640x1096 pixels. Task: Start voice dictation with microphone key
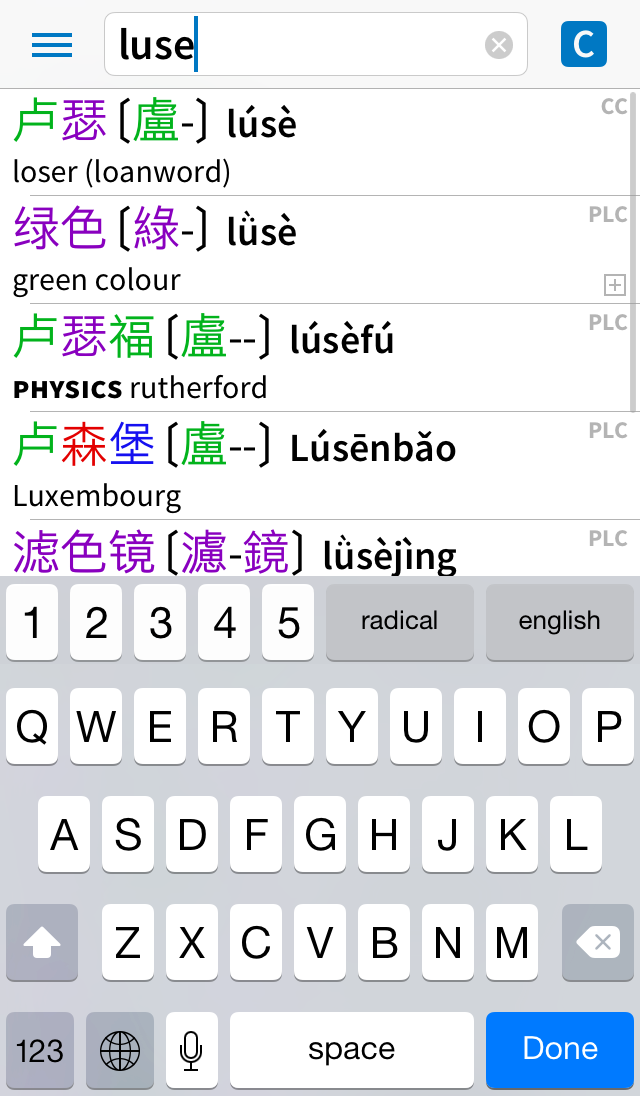191,1049
